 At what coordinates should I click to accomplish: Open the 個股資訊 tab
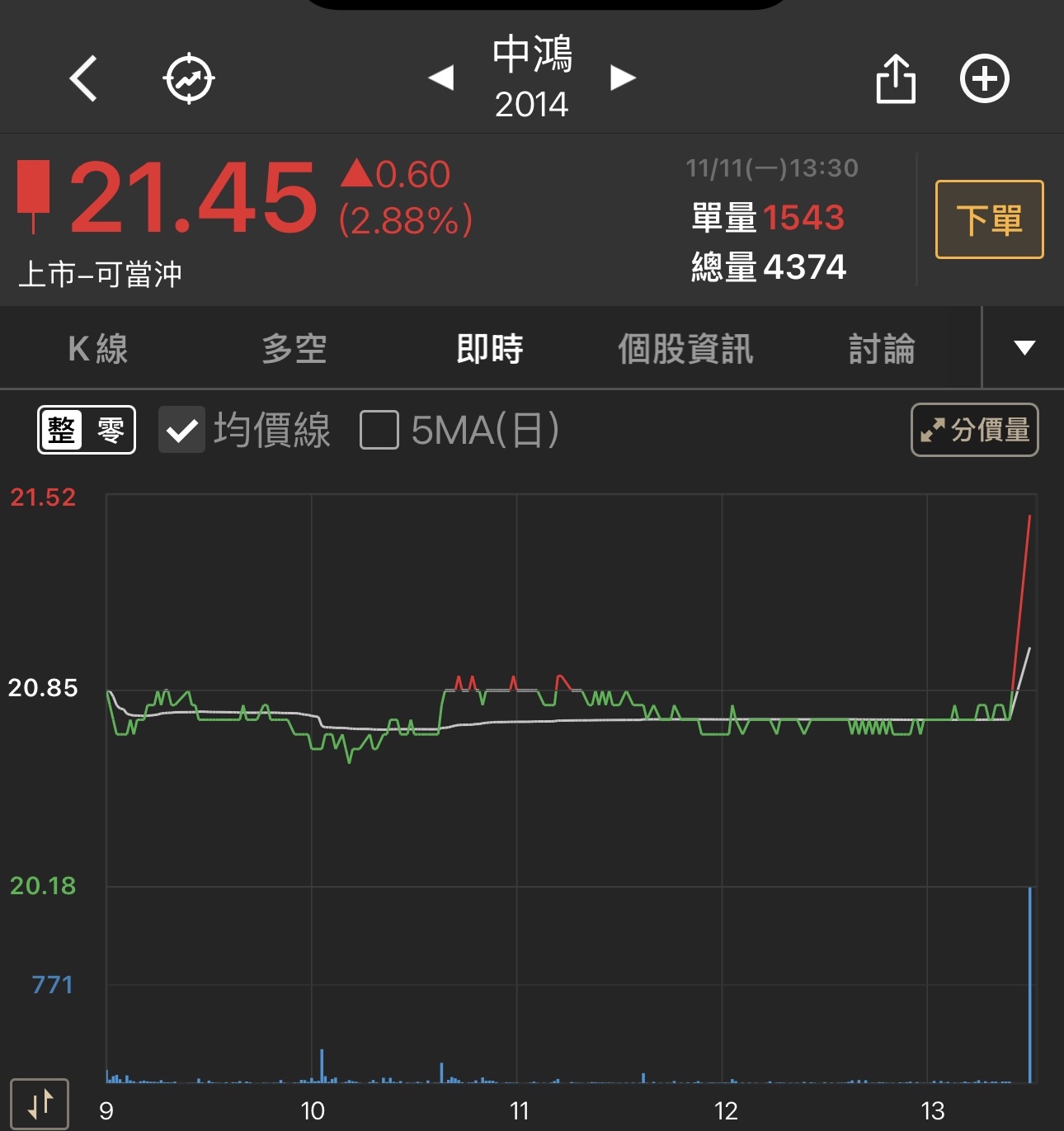point(685,349)
